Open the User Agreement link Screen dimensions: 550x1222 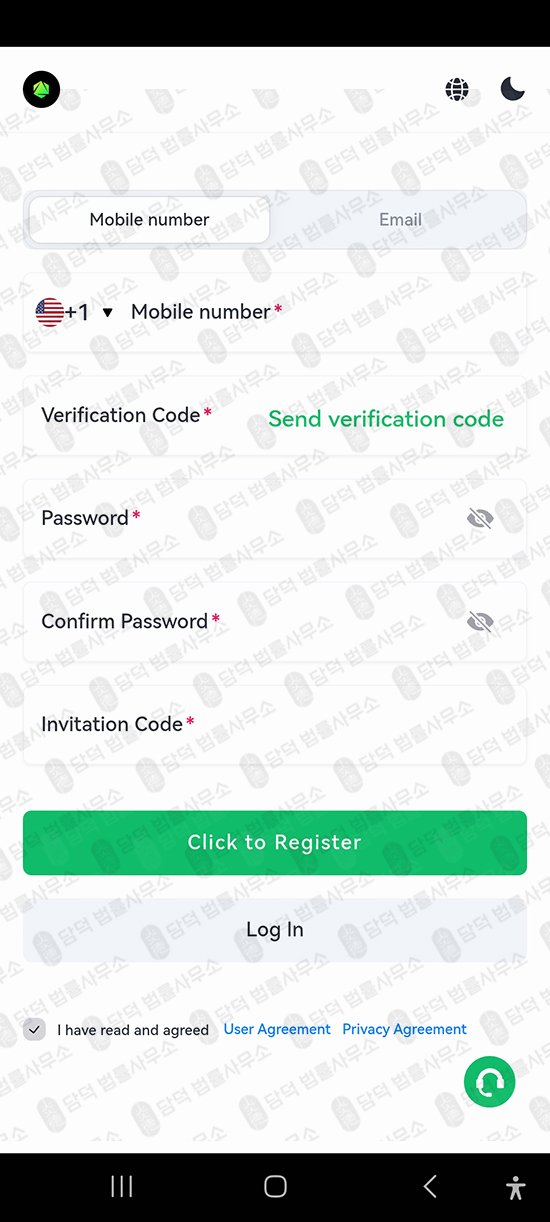tap(277, 1029)
